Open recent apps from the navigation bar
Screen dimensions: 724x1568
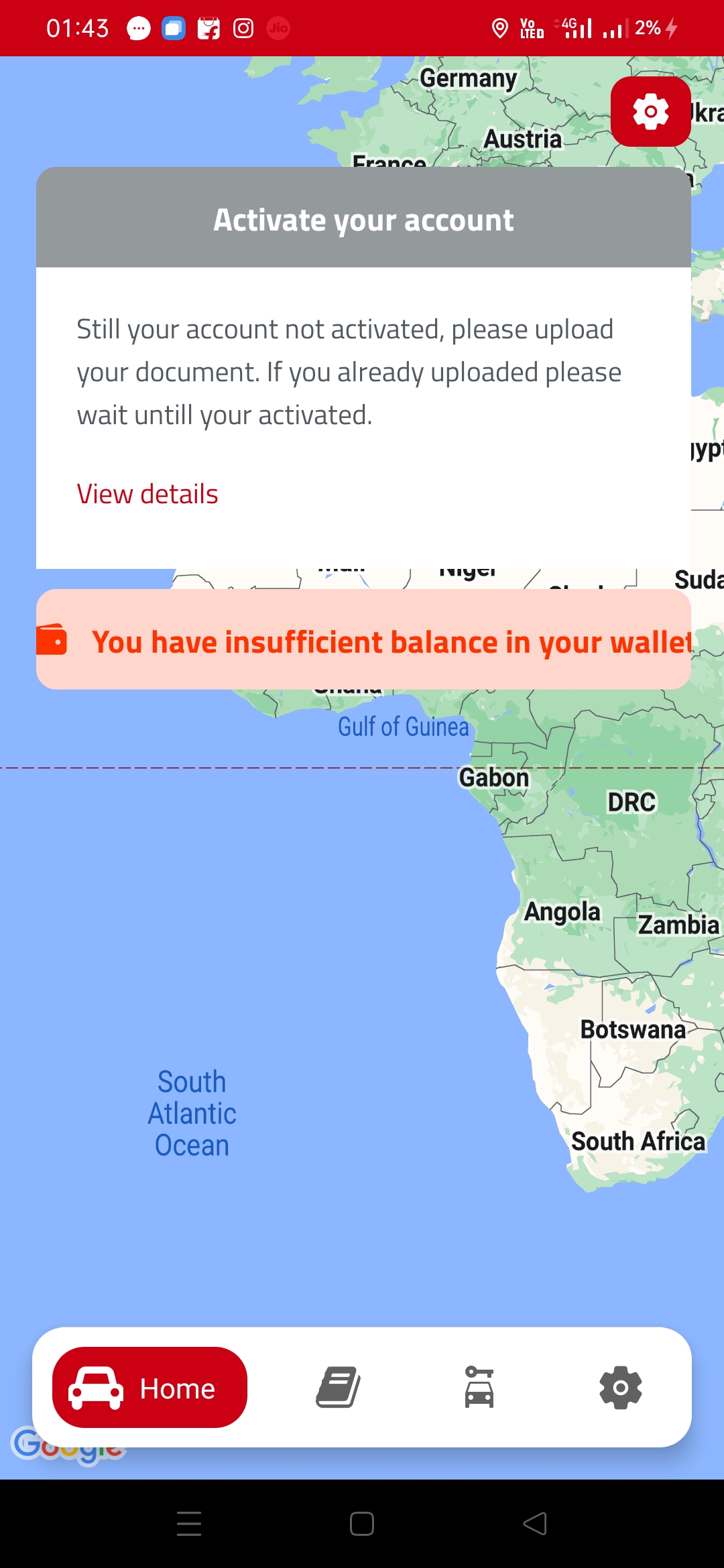click(189, 1524)
